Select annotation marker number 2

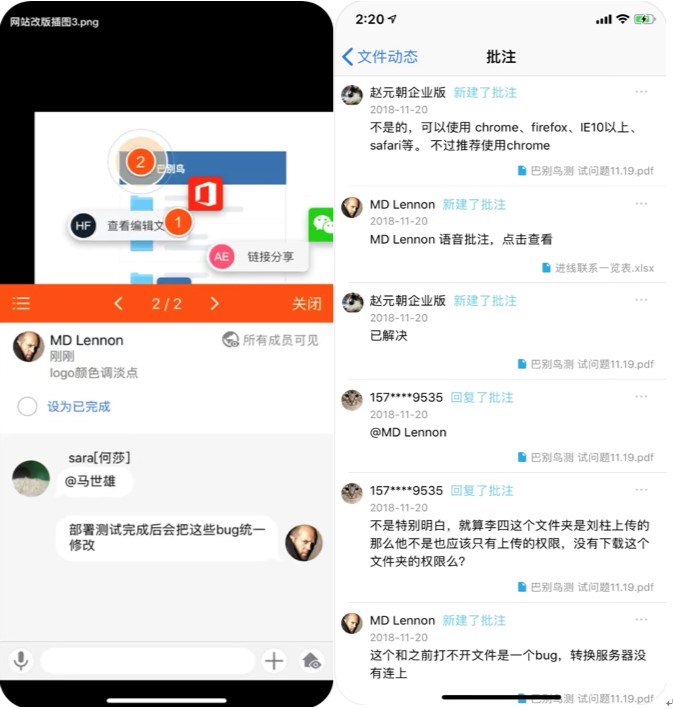pos(141,162)
